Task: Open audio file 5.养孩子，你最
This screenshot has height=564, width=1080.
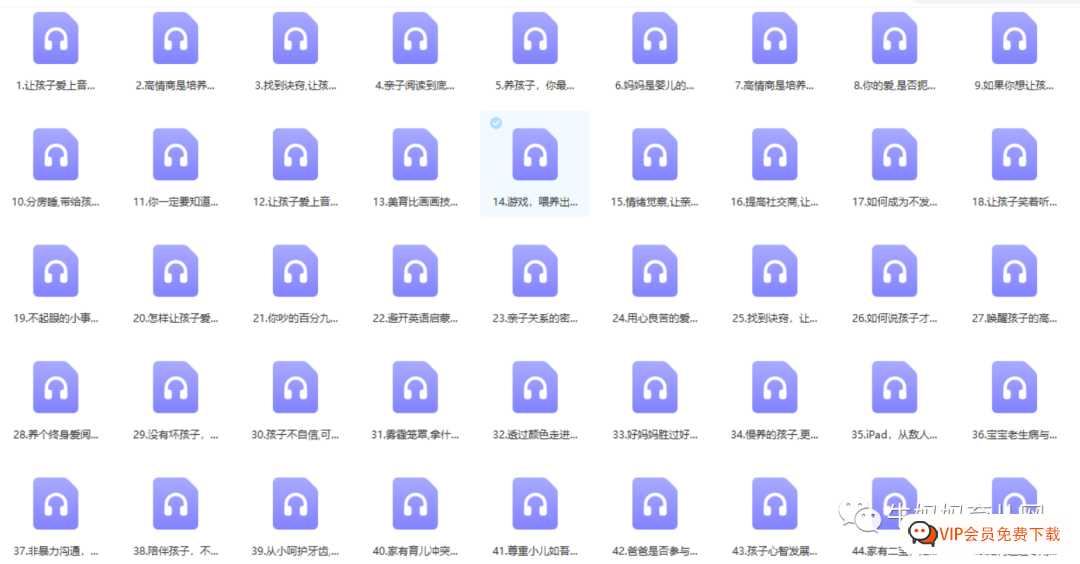Action: pos(535,39)
